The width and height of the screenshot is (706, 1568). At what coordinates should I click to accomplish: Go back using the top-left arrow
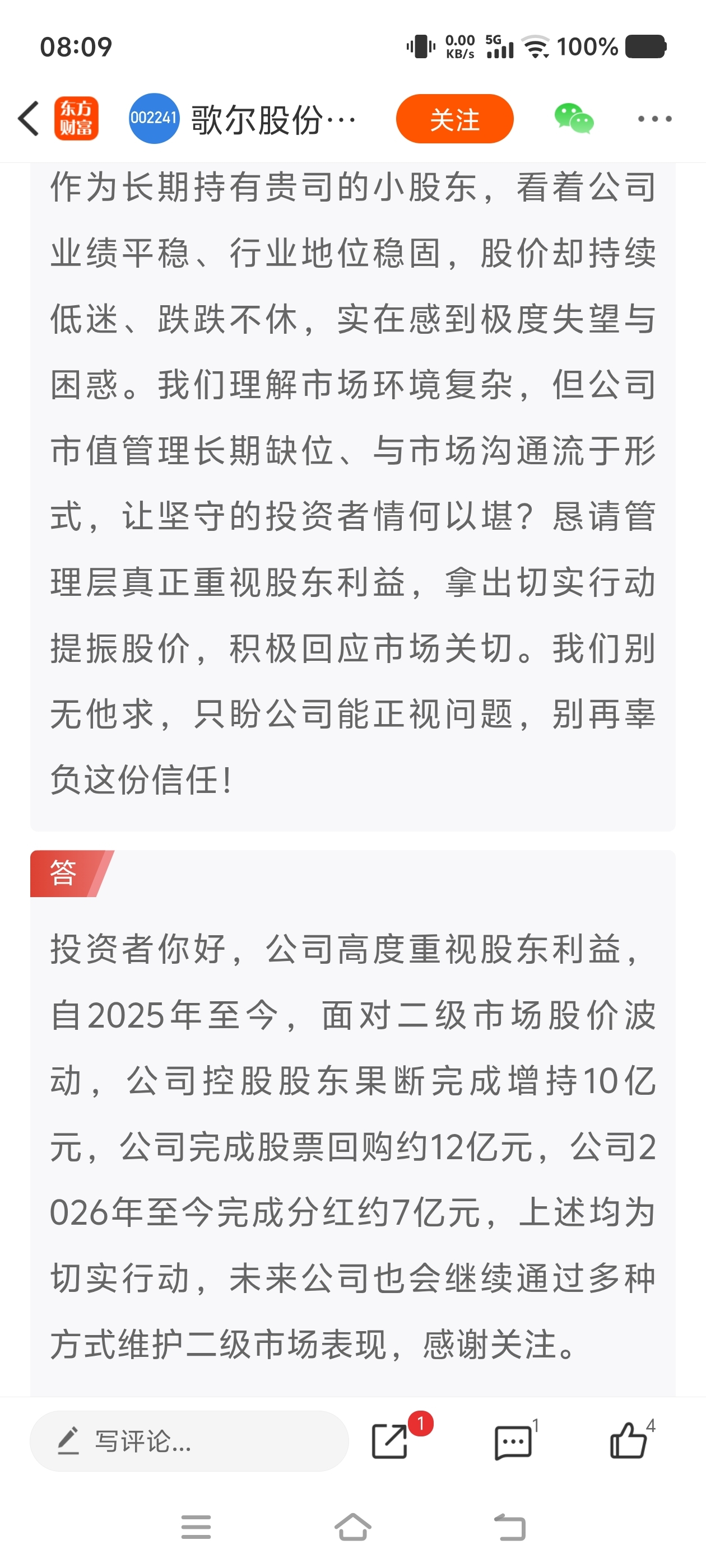click(x=29, y=119)
